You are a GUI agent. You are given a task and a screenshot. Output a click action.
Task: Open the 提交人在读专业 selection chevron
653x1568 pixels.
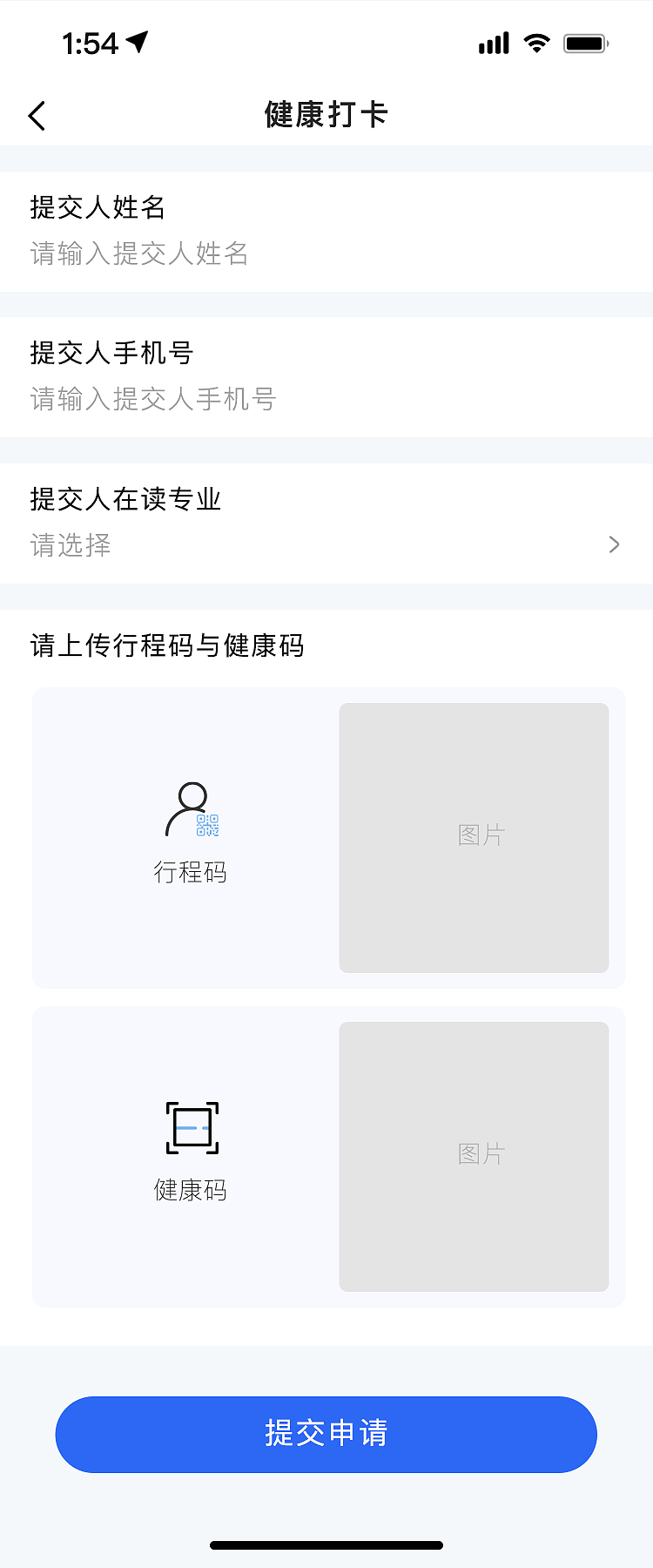coord(615,544)
